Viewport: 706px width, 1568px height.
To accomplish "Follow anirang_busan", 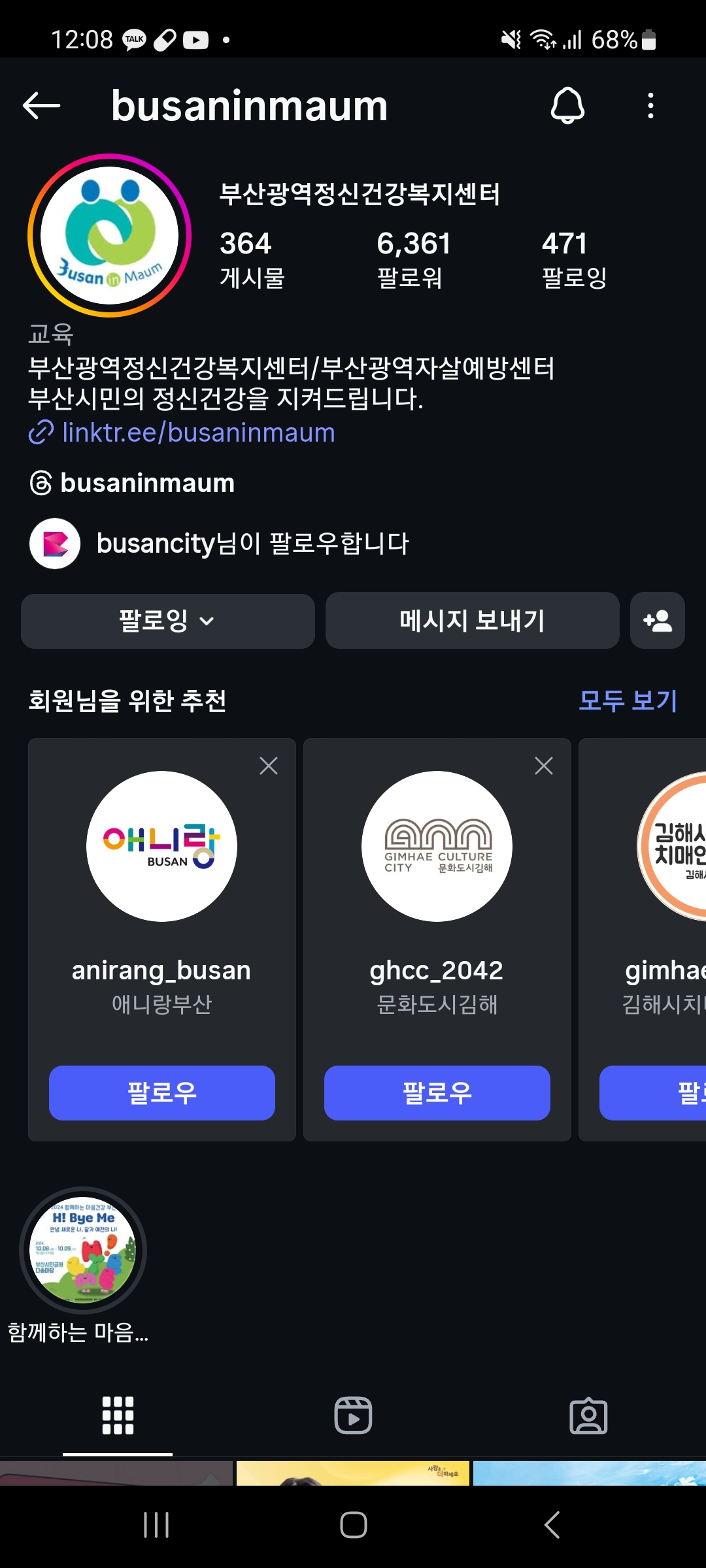I will click(x=162, y=1092).
